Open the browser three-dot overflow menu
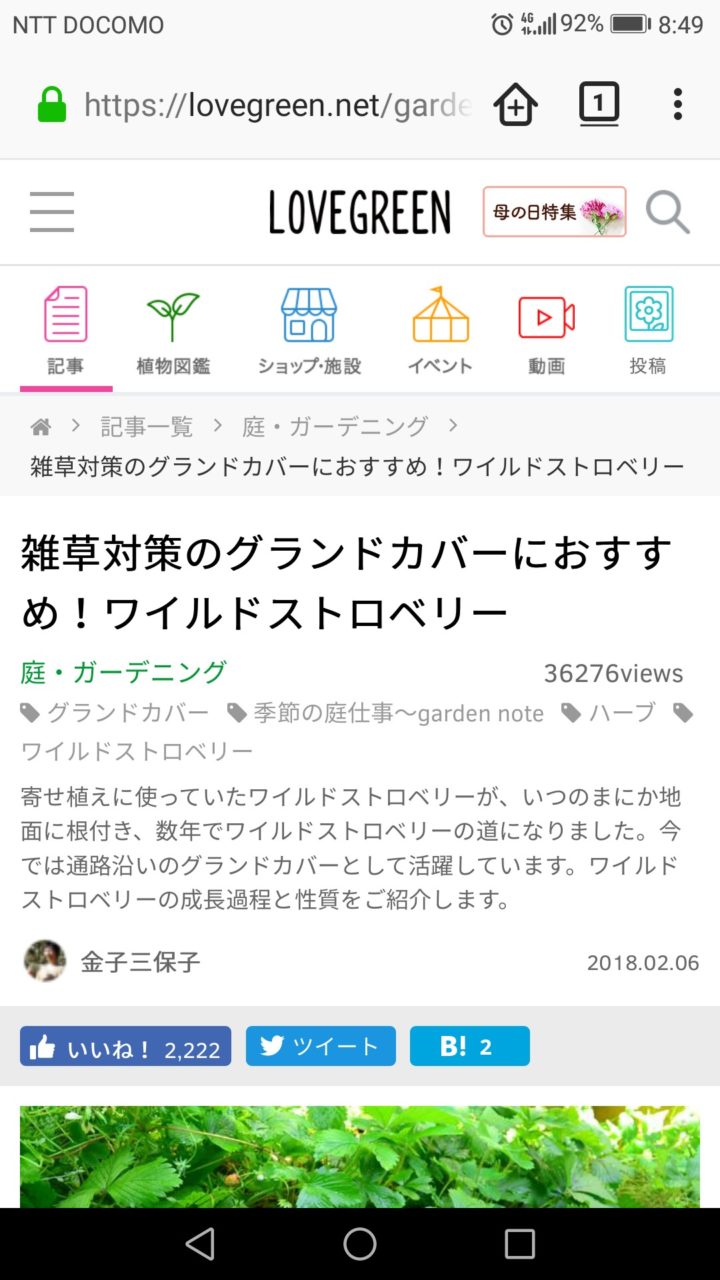The width and height of the screenshot is (720, 1280). pyautogui.click(x=679, y=103)
